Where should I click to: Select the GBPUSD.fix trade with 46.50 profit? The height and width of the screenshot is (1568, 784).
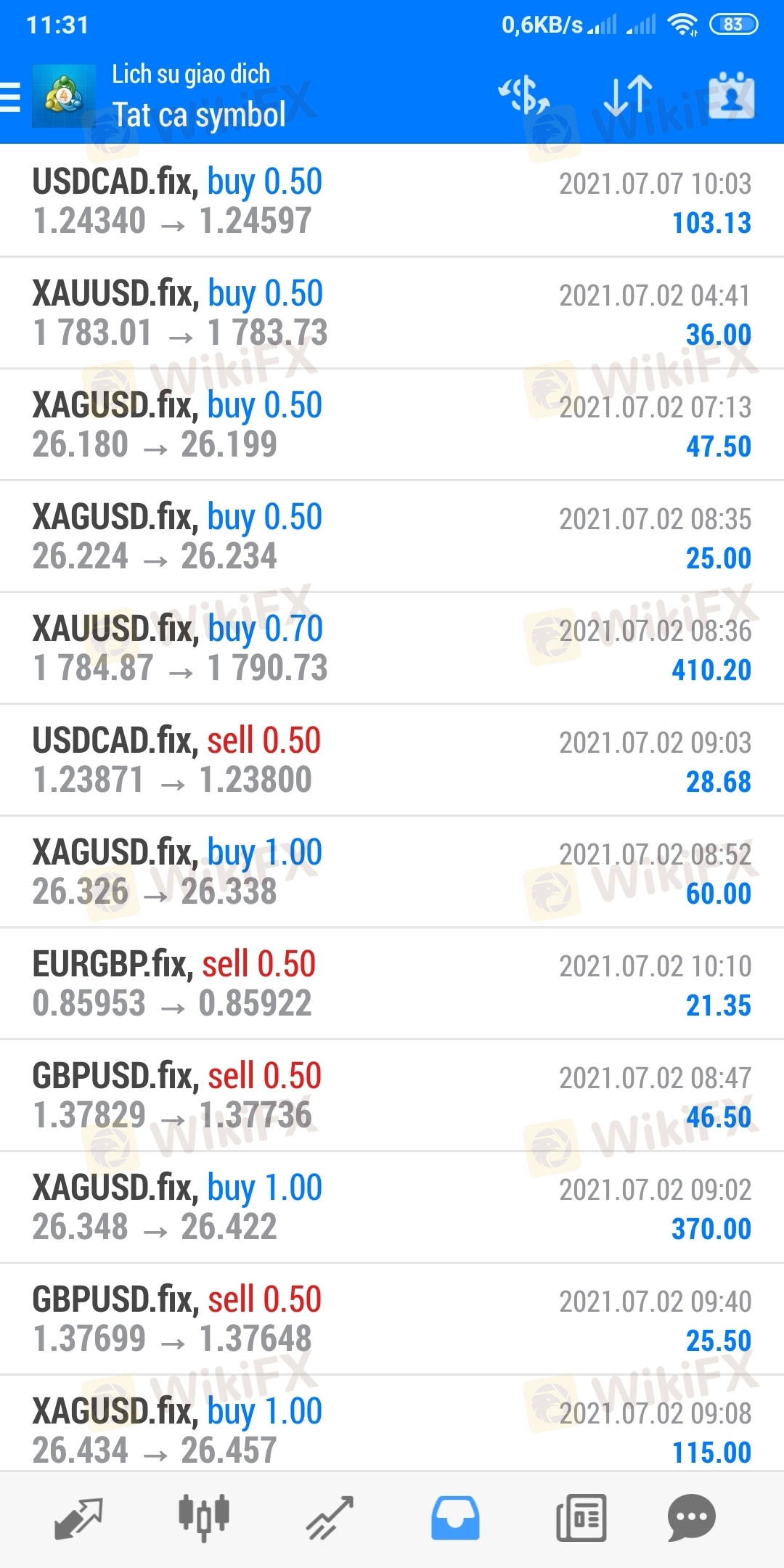pos(392,1095)
